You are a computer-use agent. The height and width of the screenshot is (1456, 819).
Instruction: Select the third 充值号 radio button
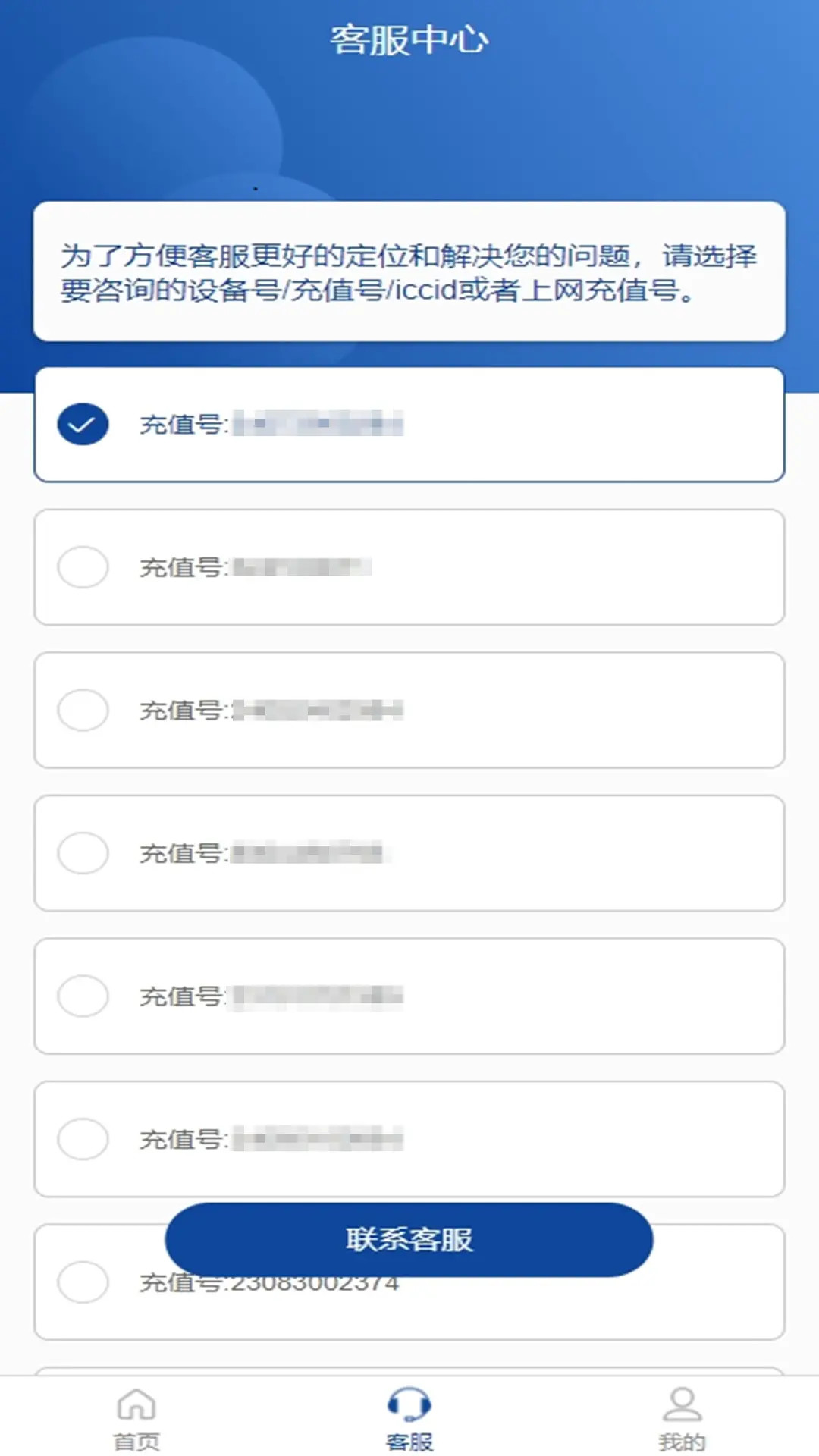tap(83, 711)
